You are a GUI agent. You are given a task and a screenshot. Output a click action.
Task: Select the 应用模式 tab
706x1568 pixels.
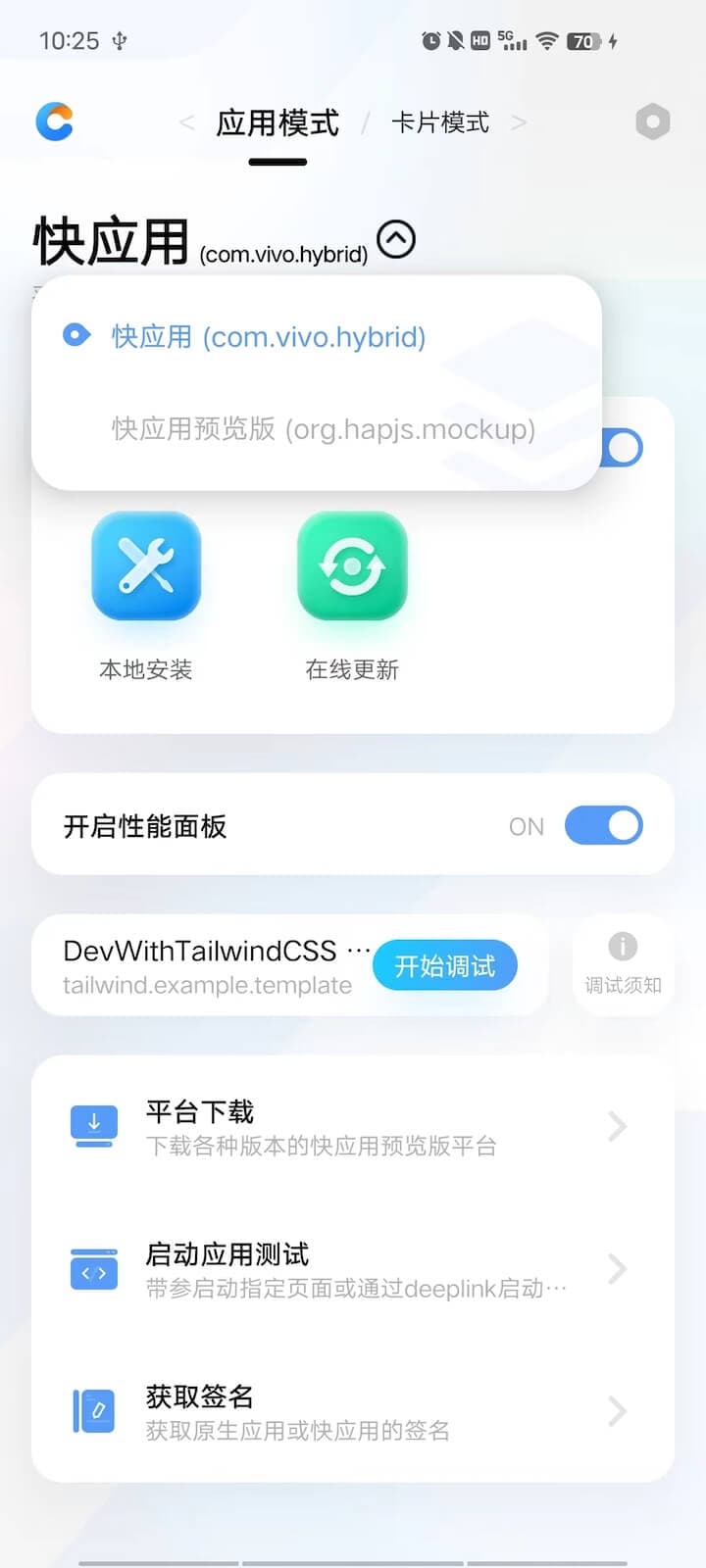(277, 123)
